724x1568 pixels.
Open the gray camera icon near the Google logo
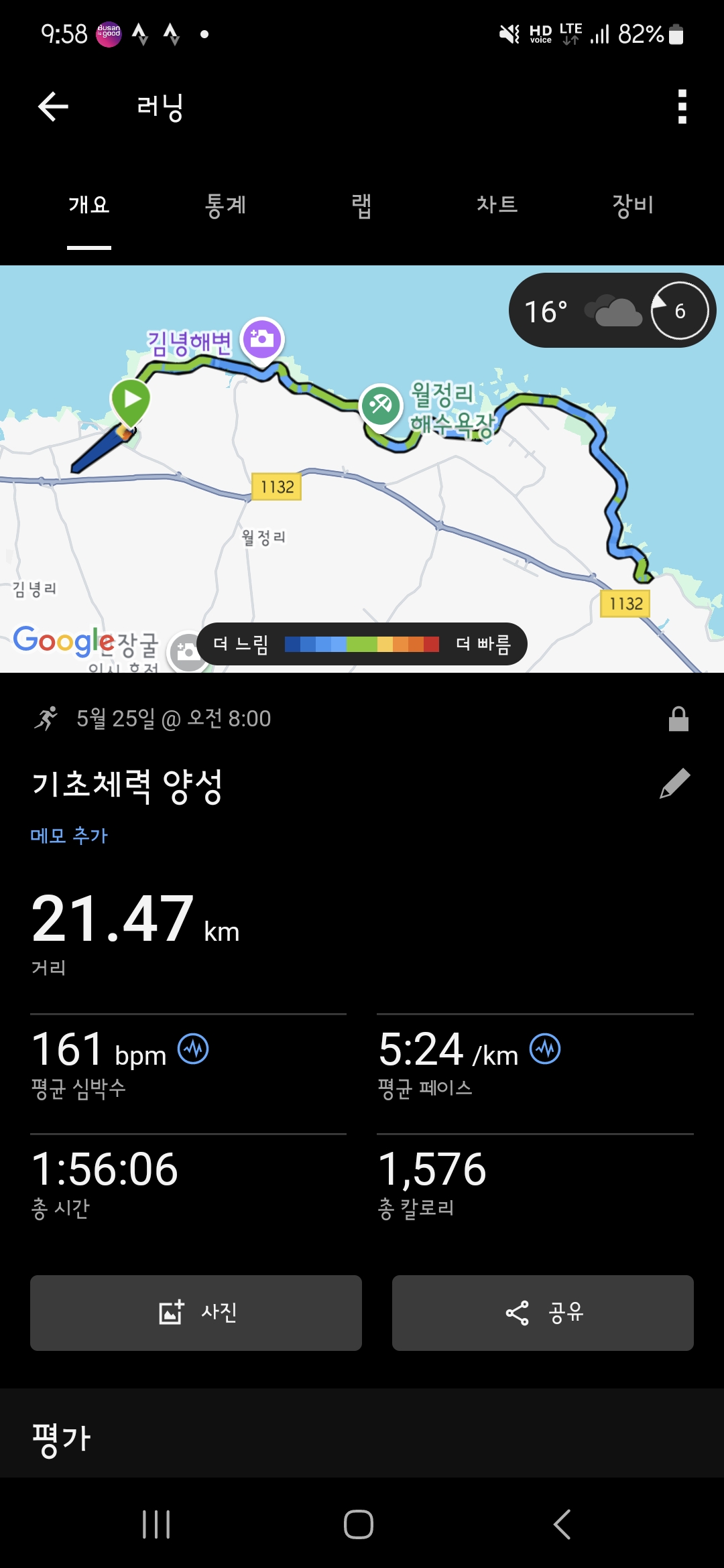(187, 651)
